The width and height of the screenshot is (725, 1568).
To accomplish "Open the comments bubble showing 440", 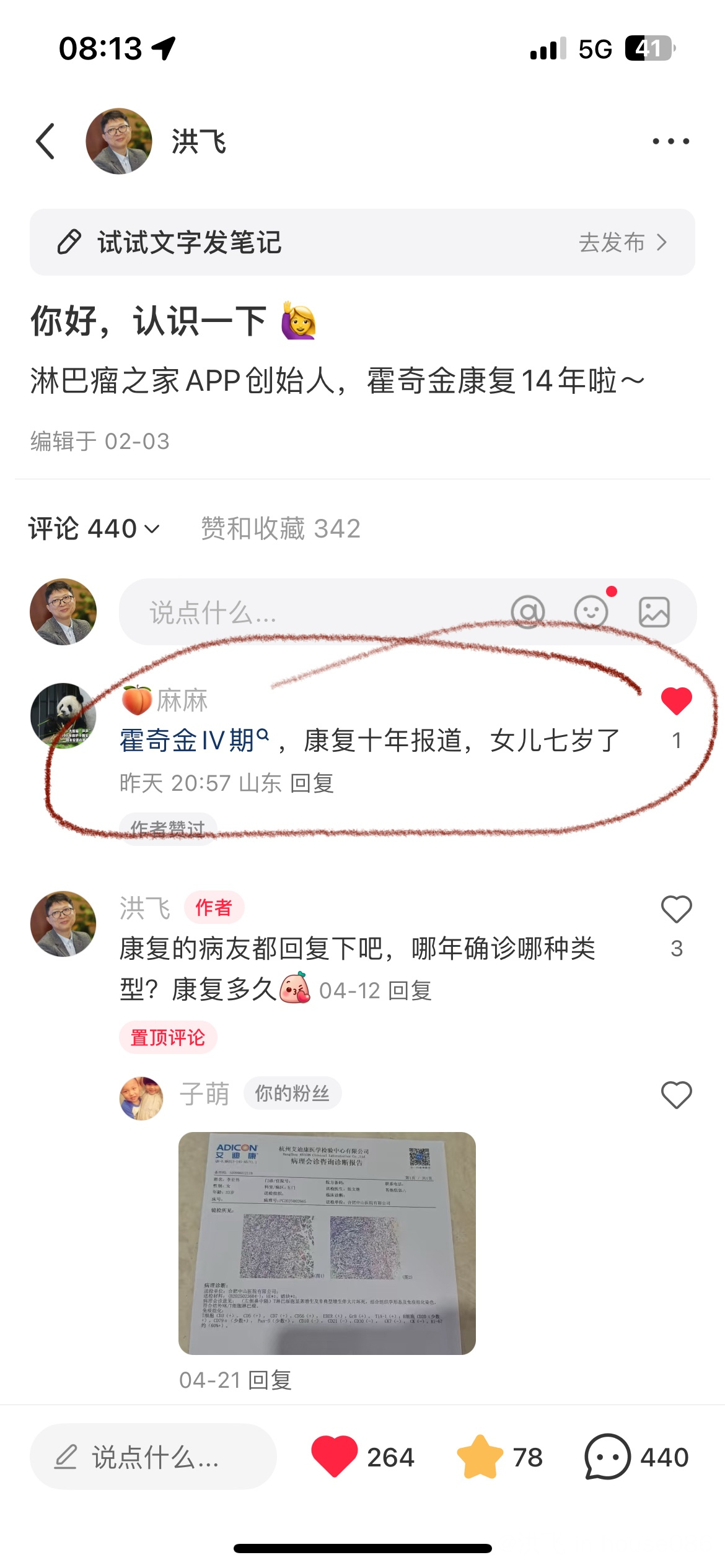I will pyautogui.click(x=609, y=1457).
